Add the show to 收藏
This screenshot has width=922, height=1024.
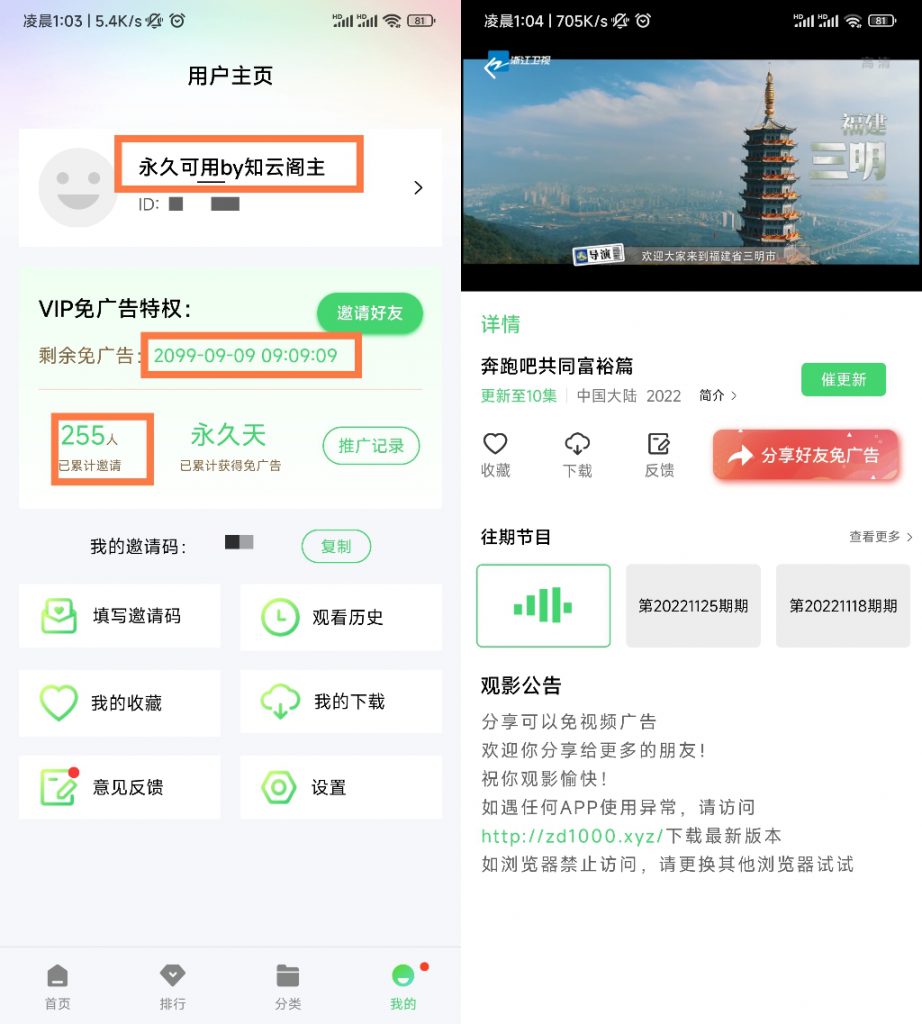click(496, 454)
